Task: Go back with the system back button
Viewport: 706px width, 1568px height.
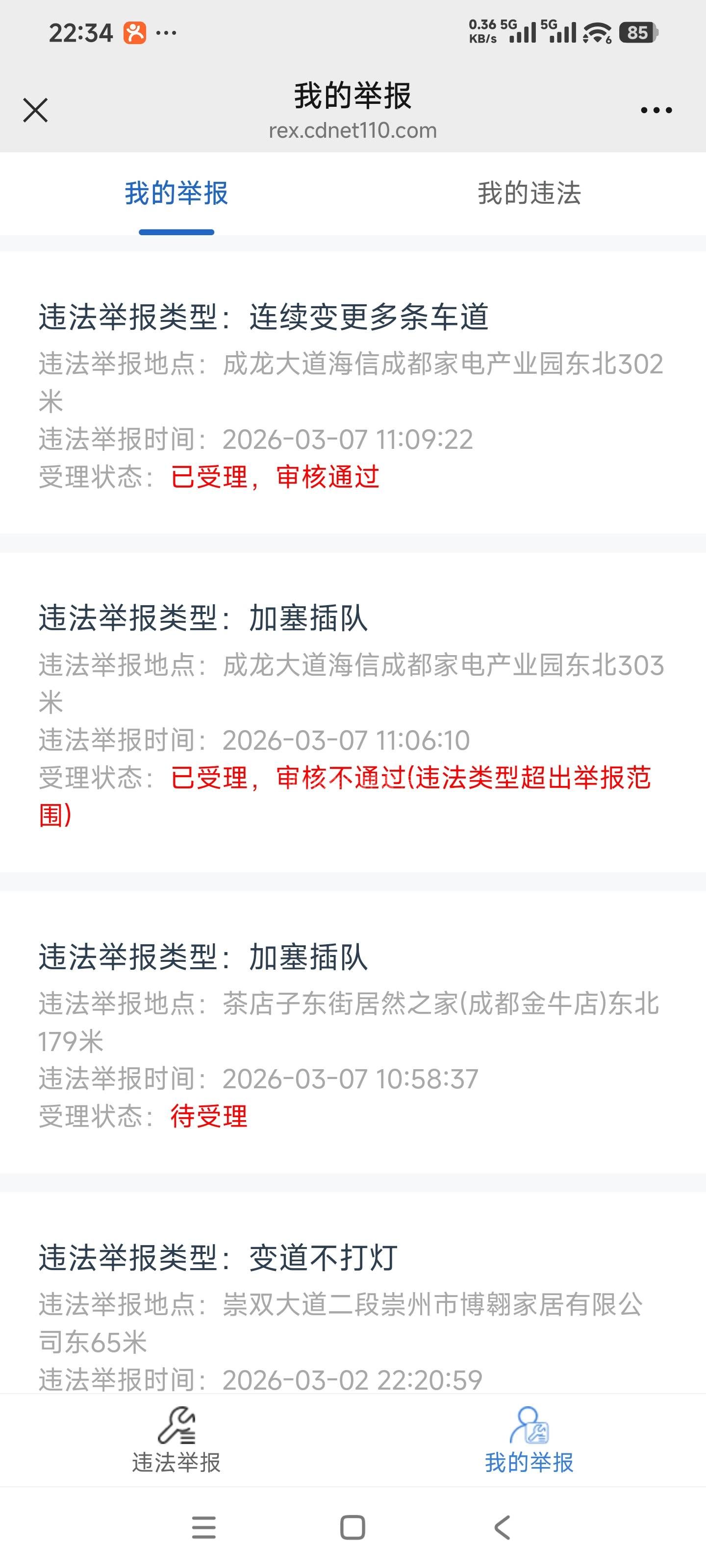Action: [x=502, y=1527]
